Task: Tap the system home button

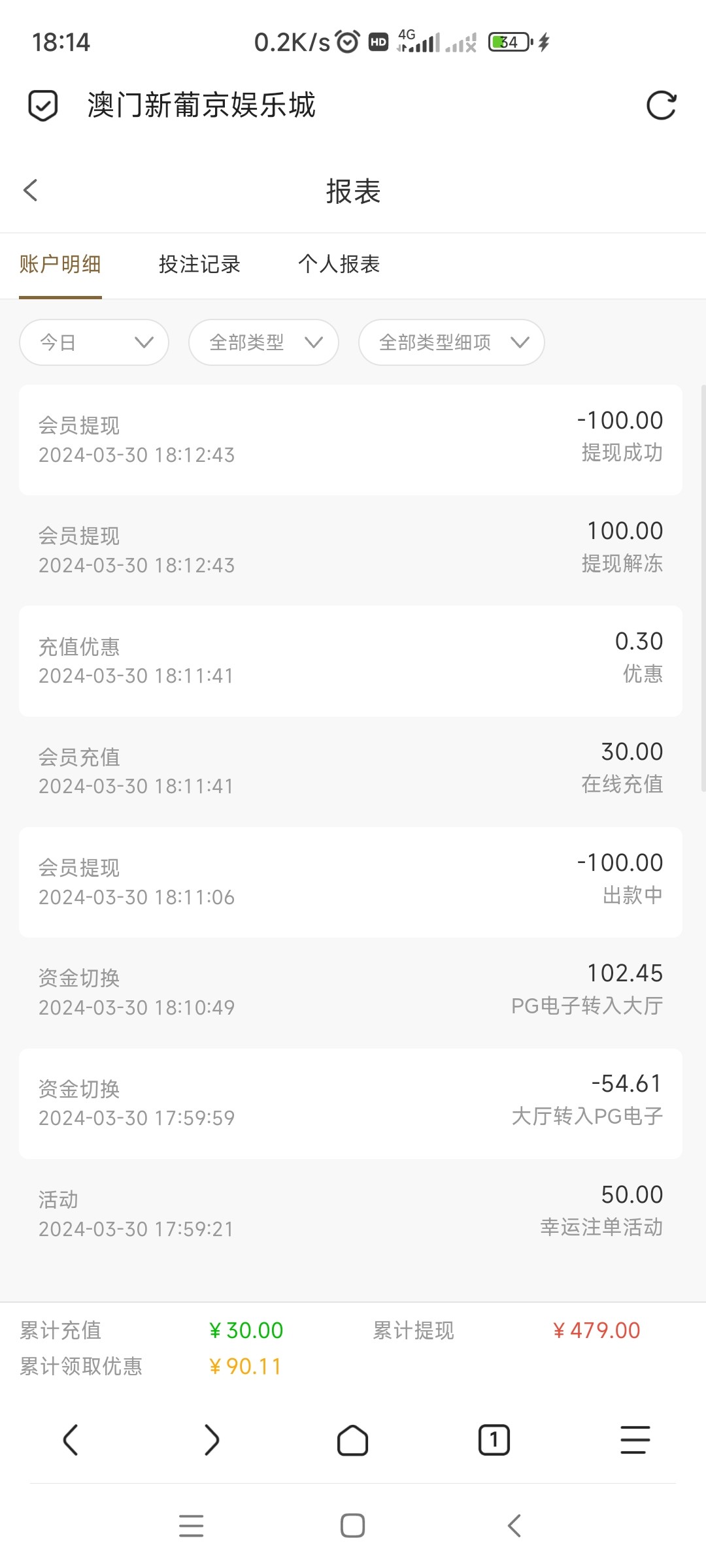Action: [352, 1526]
